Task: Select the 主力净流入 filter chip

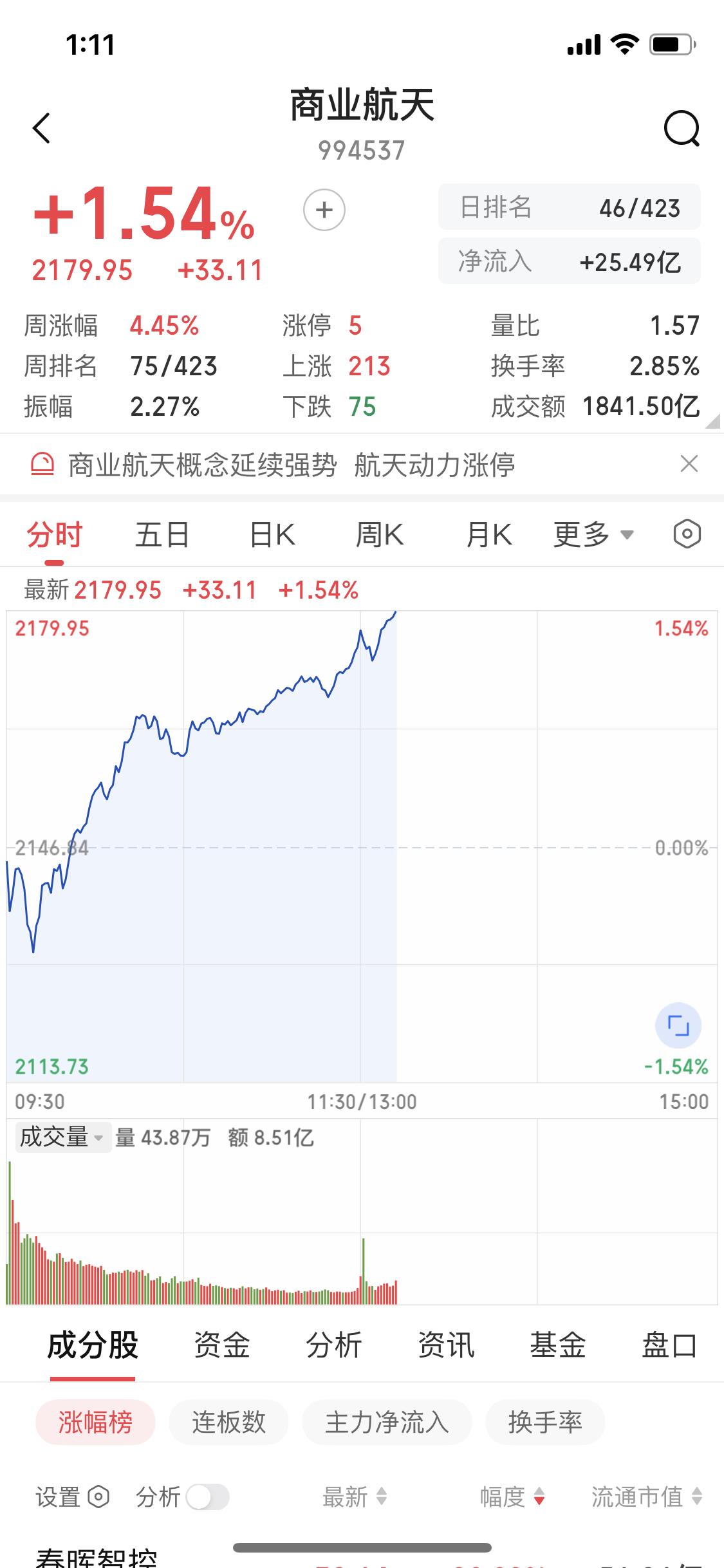Action: (x=387, y=1423)
